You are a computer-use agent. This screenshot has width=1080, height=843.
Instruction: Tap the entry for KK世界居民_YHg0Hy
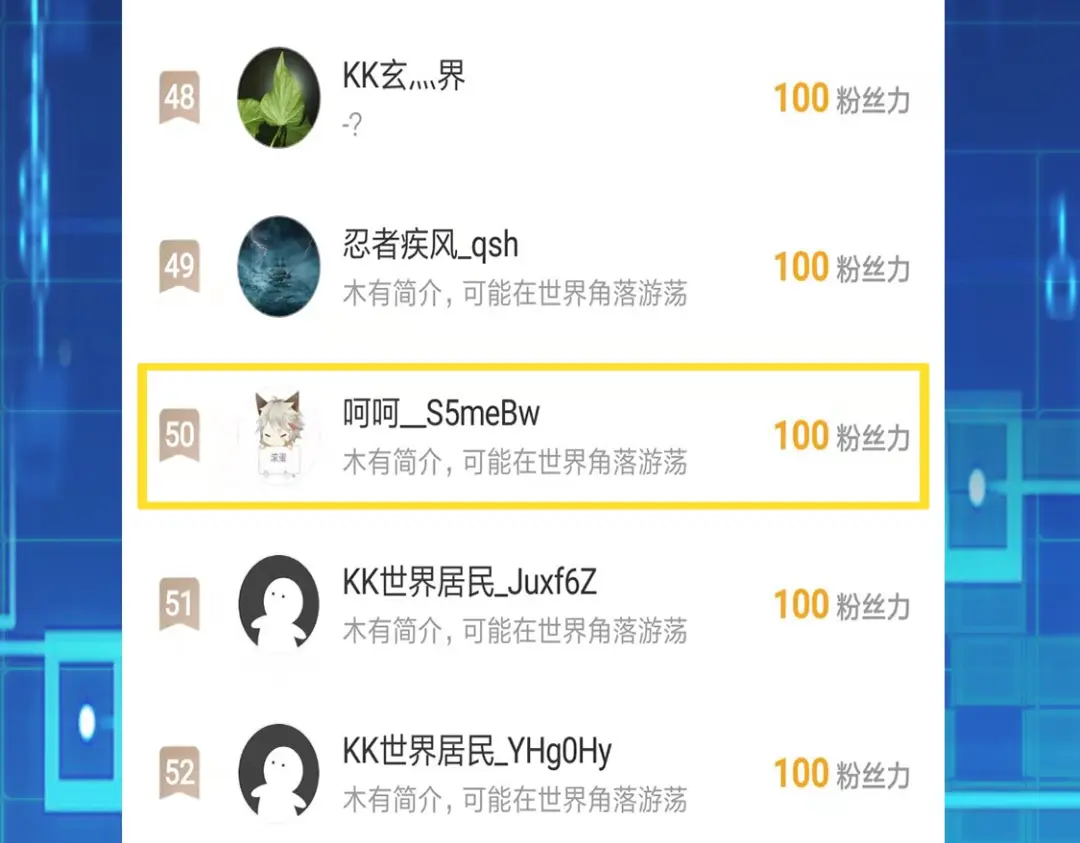click(x=476, y=752)
